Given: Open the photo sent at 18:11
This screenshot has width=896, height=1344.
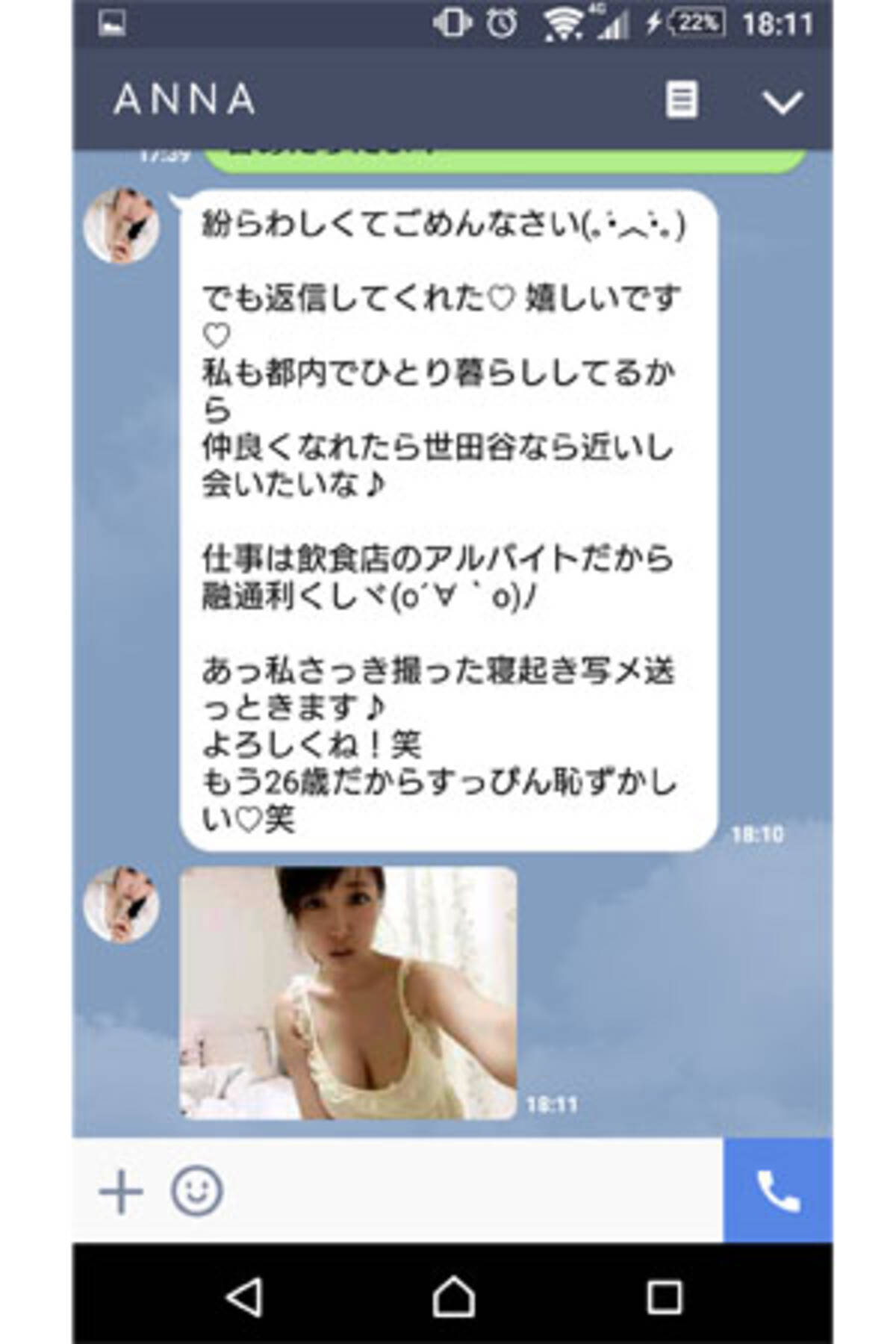Looking at the screenshot, I should pyautogui.click(x=348, y=992).
